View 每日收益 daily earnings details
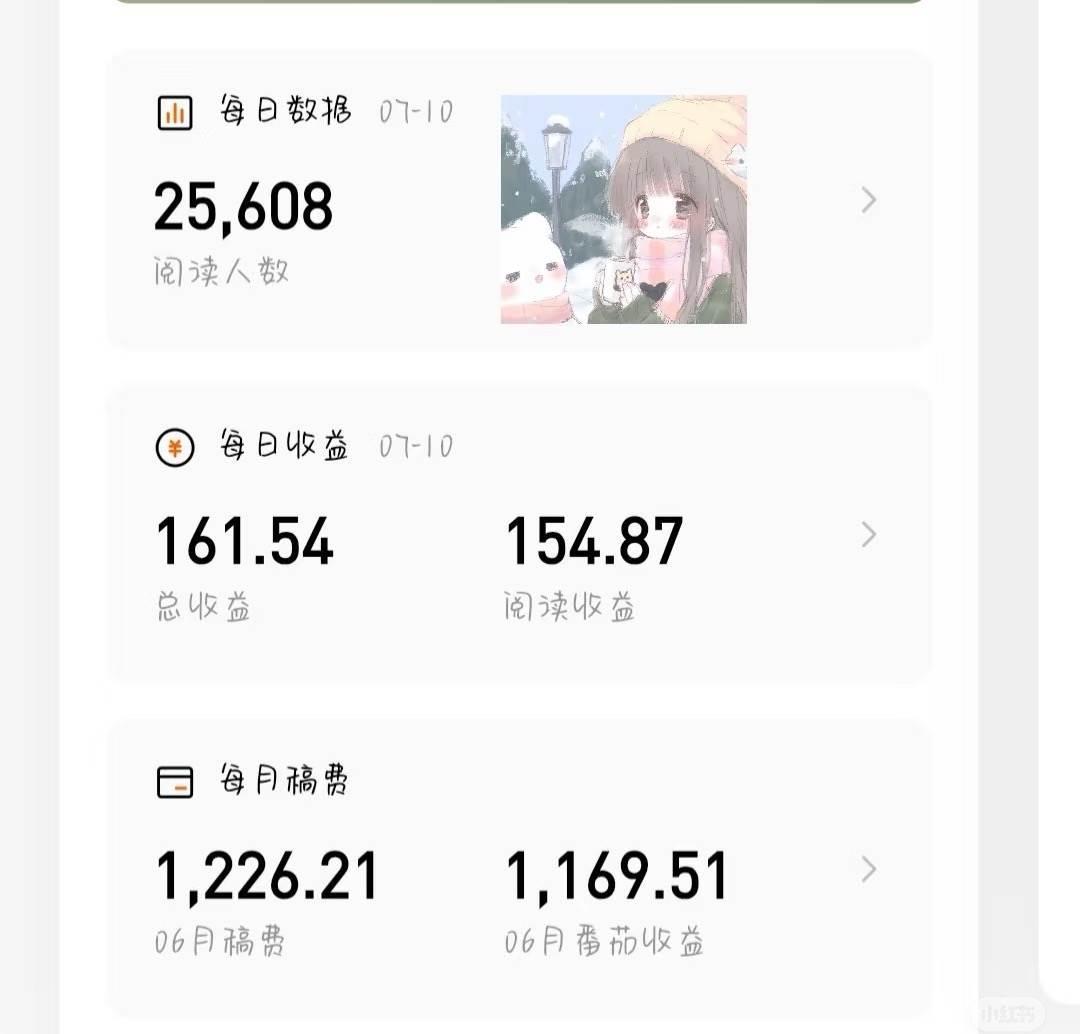This screenshot has height=1034, width=1080. click(x=868, y=535)
